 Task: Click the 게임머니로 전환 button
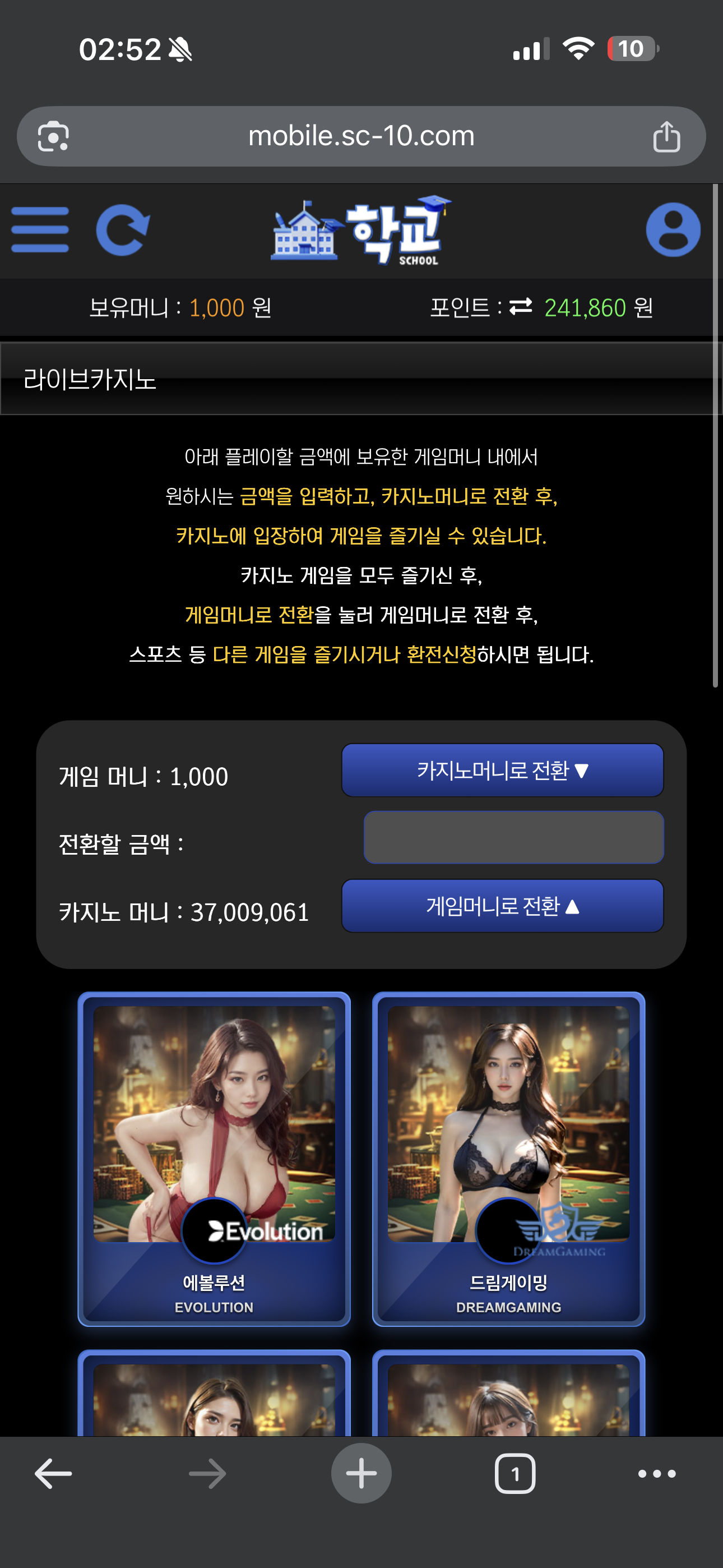(x=502, y=906)
